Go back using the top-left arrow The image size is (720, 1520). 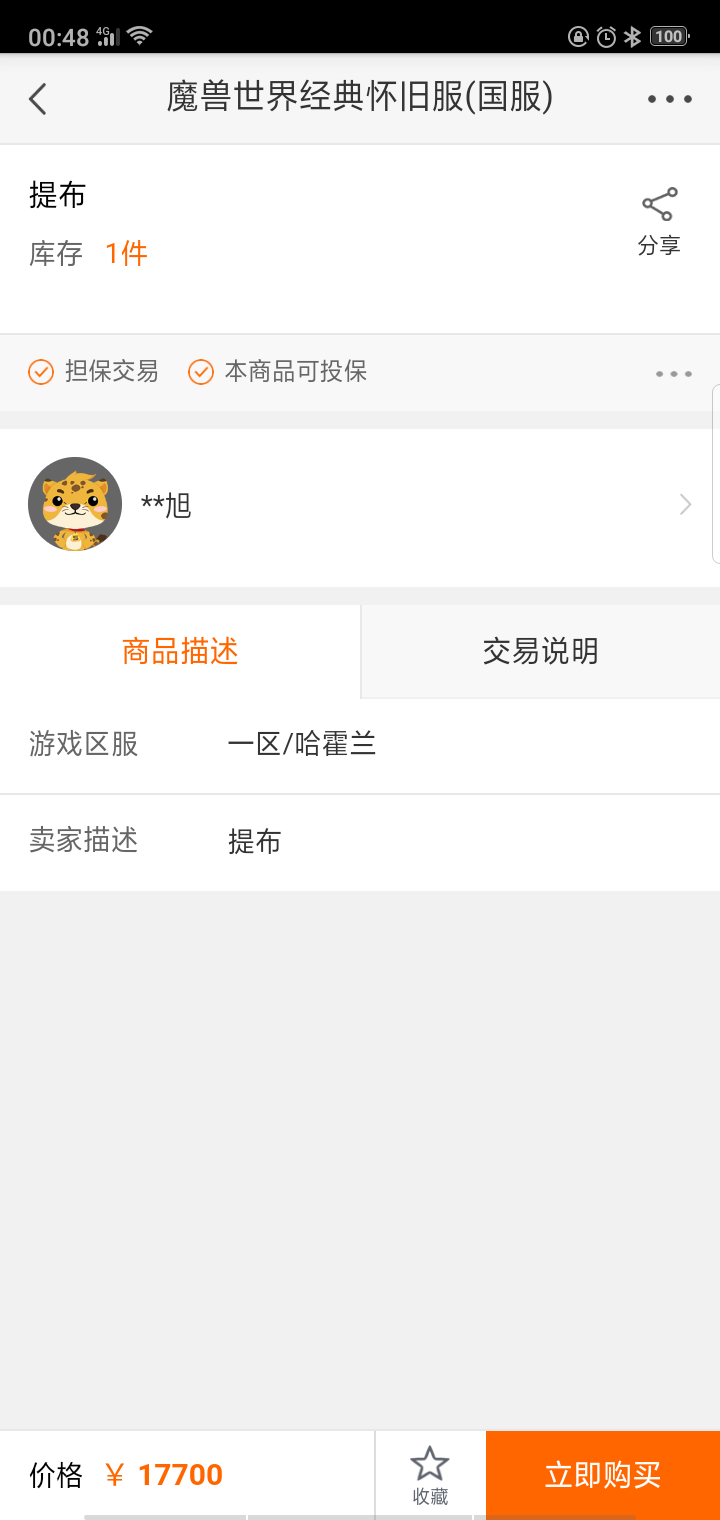pos(38,99)
